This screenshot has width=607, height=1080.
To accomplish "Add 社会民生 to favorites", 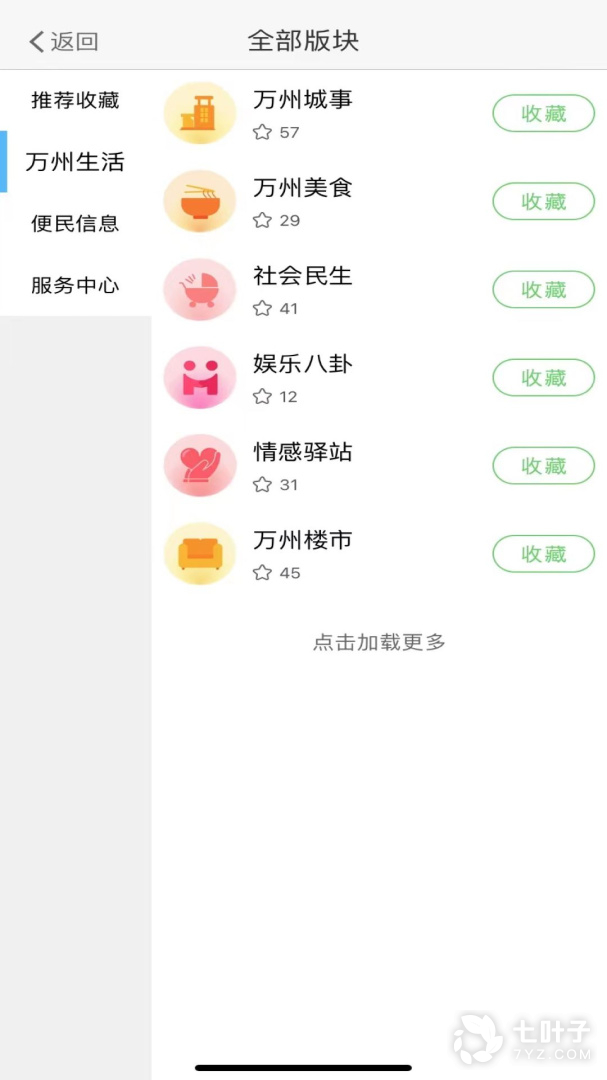I will coord(543,289).
